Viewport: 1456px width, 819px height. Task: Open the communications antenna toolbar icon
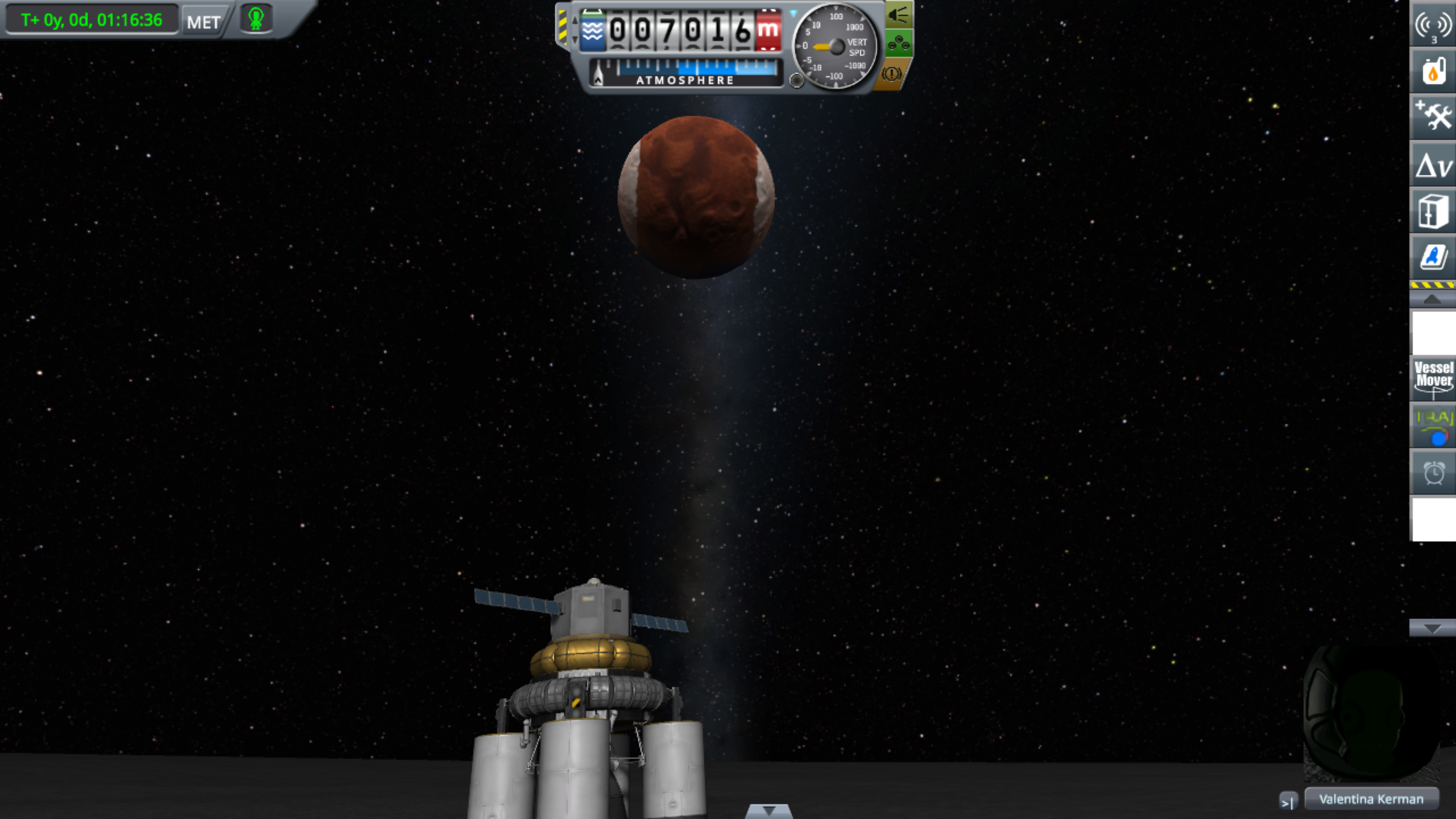(1433, 25)
